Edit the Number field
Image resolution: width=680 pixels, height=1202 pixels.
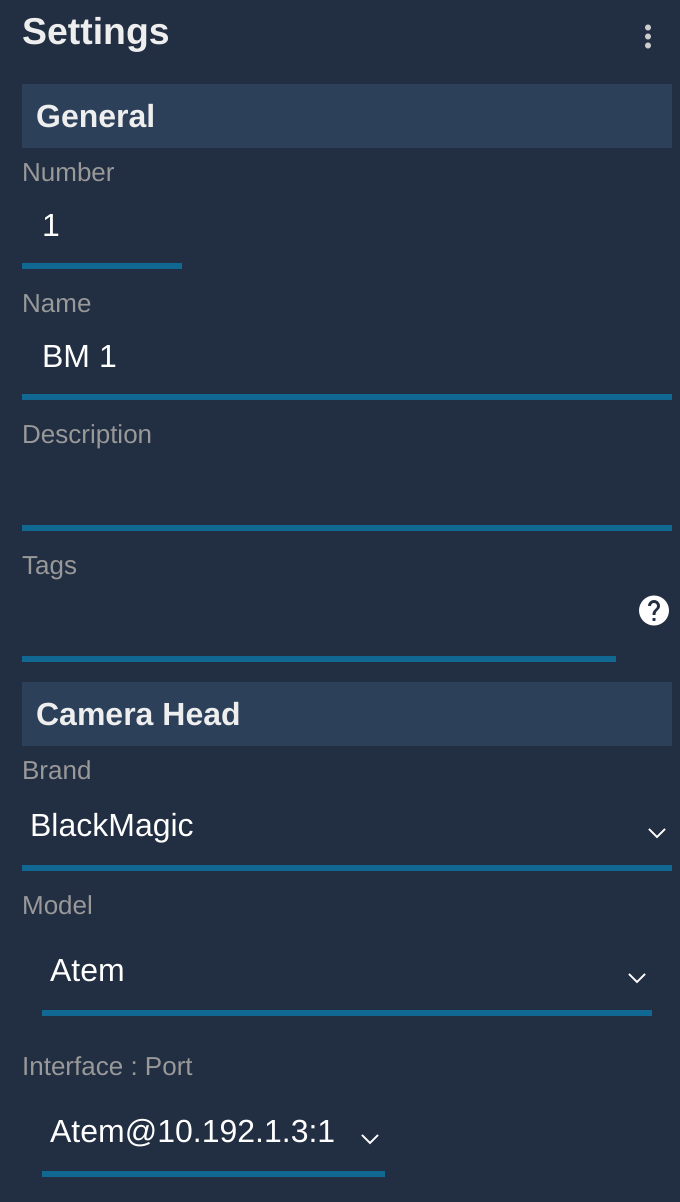[101, 227]
